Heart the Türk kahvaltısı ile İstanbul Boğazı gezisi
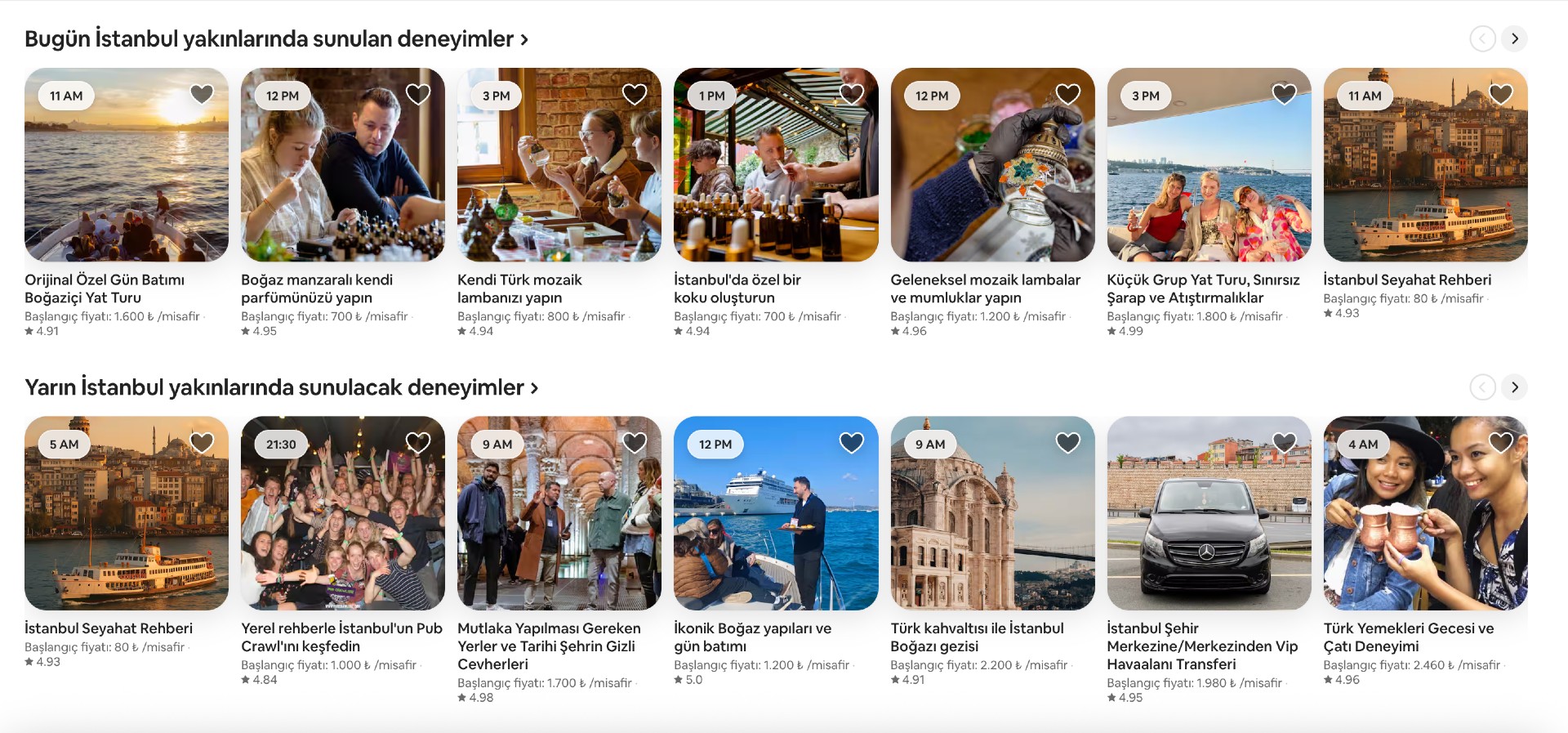Screen dimensions: 1568x733 click(x=1067, y=443)
